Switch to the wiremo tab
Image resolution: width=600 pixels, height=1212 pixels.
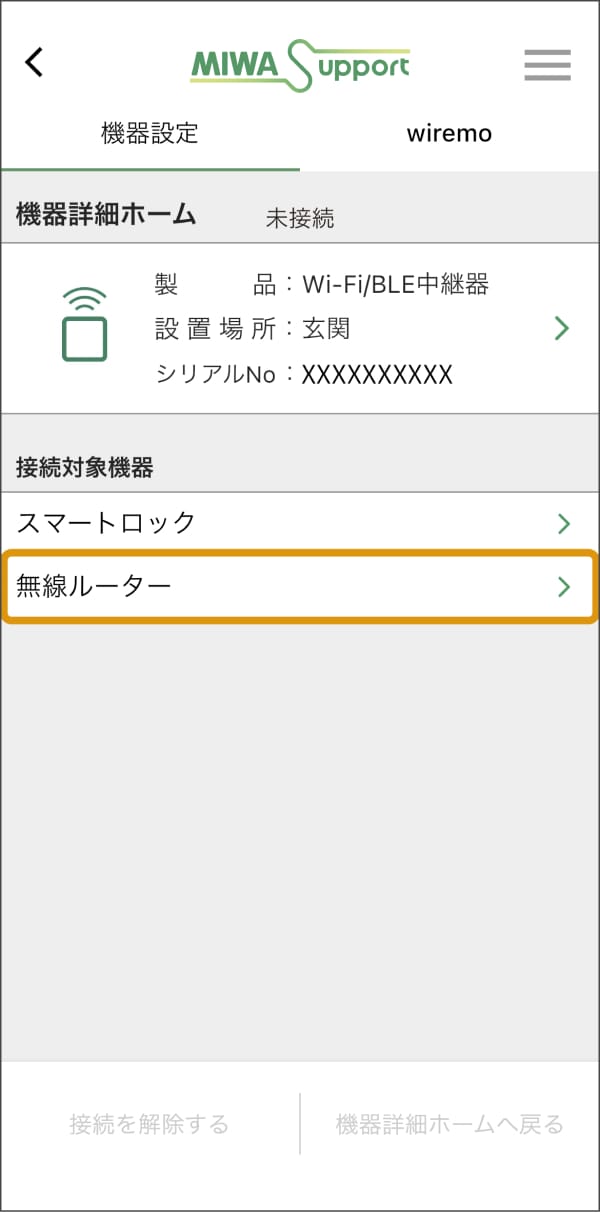coord(449,135)
